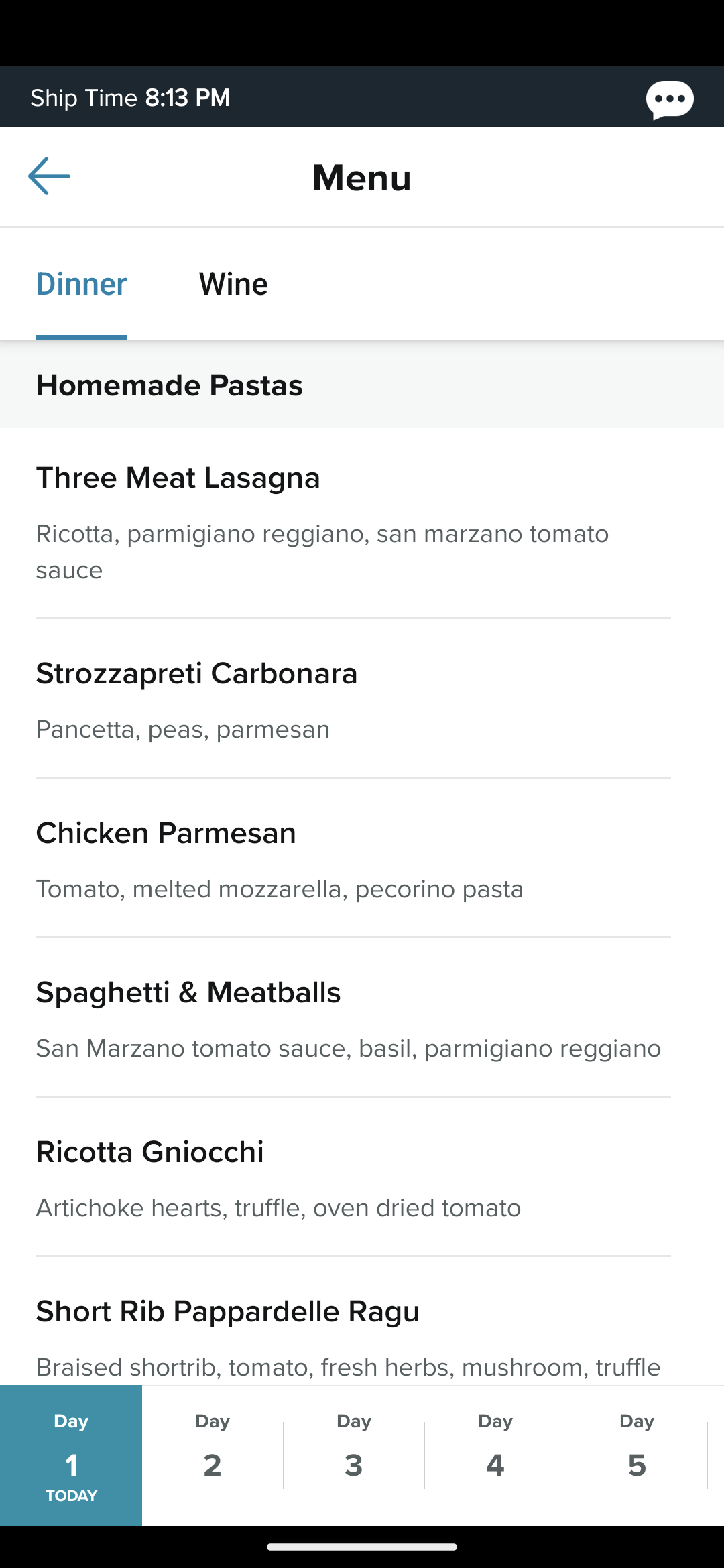Viewport: 724px width, 1568px height.
Task: Open the chat bubble icon
Action: pyautogui.click(x=670, y=100)
